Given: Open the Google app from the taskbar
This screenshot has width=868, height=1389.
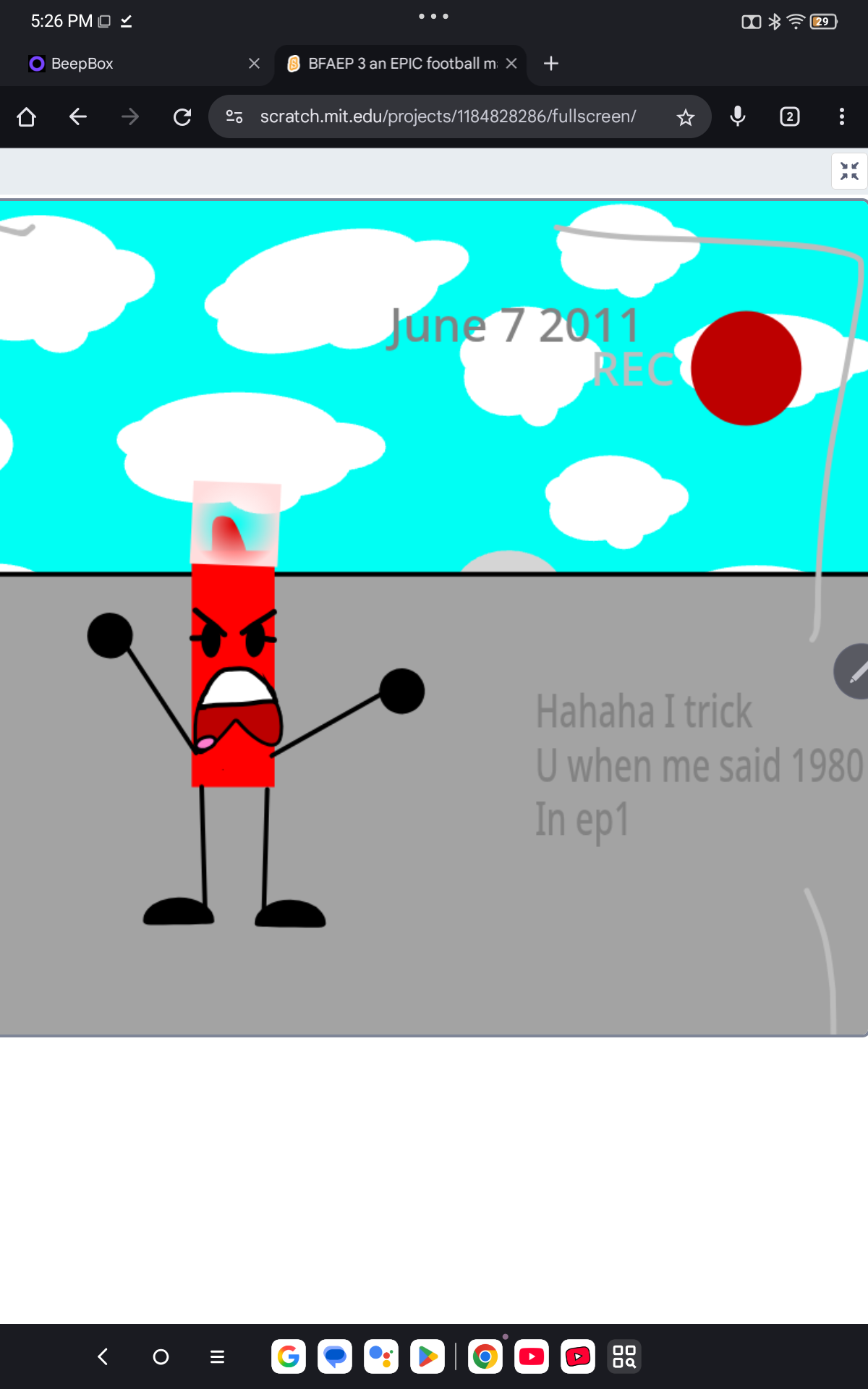Looking at the screenshot, I should point(289,1356).
